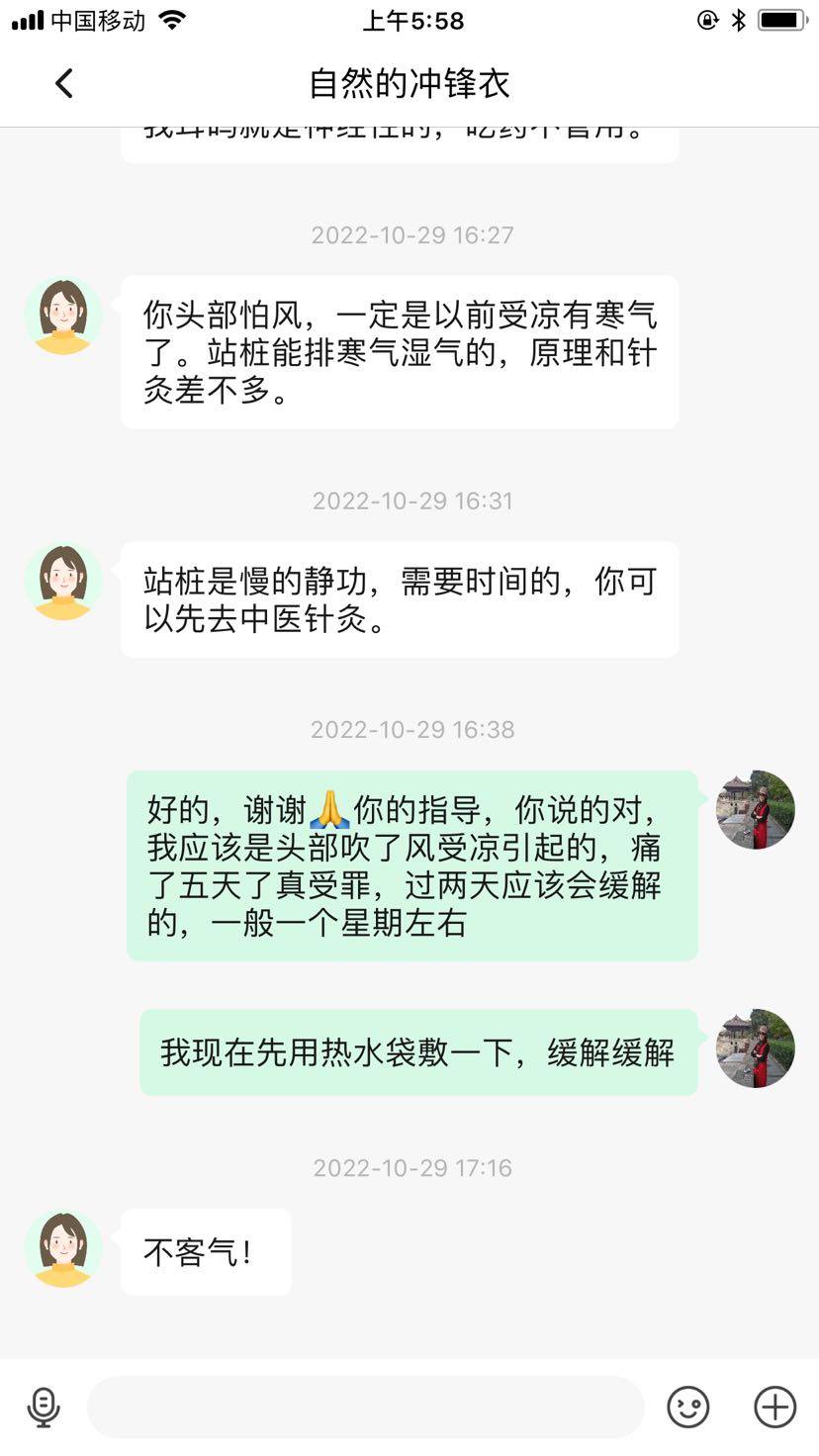
Task: View avatar beside the 不客气 message
Action: (x=63, y=1250)
